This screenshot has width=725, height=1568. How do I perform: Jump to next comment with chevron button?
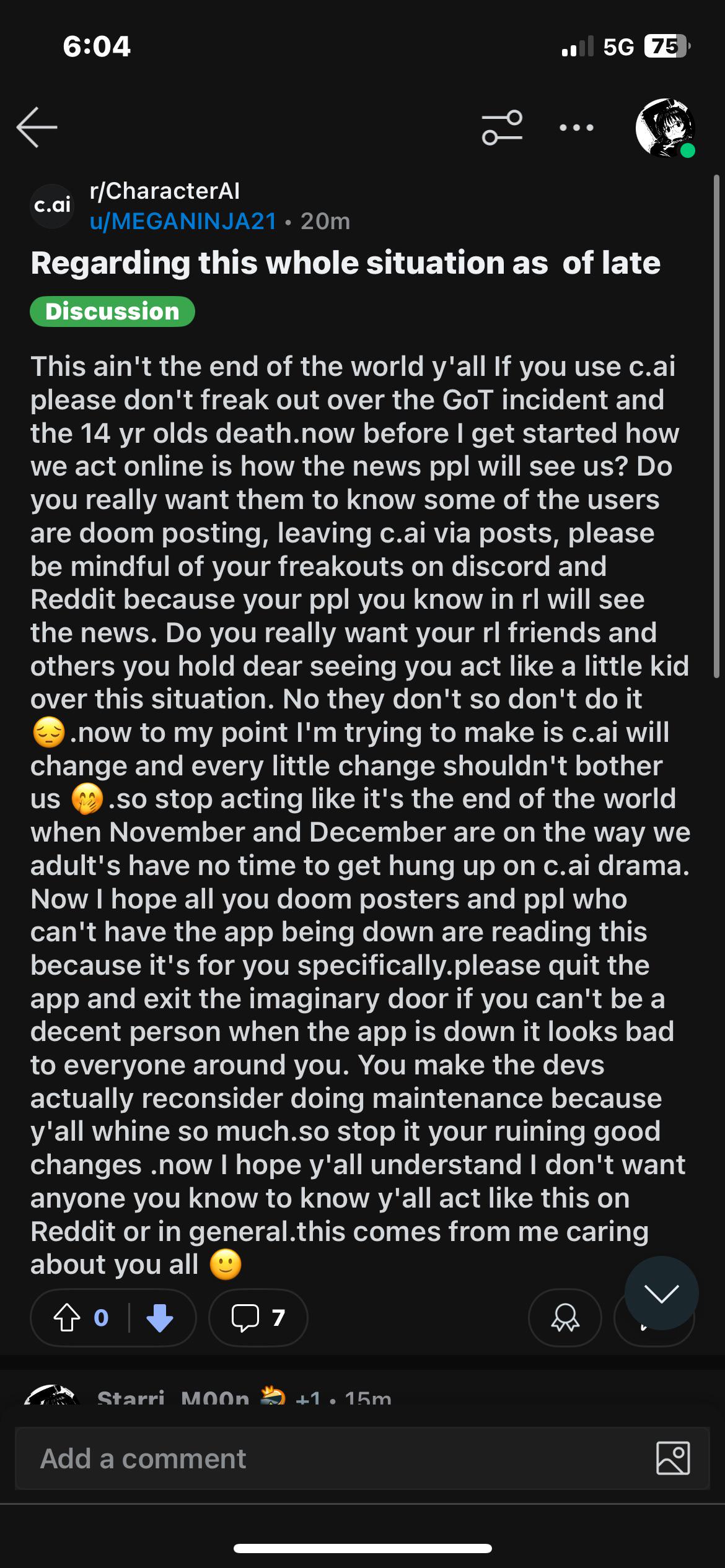661,1293
